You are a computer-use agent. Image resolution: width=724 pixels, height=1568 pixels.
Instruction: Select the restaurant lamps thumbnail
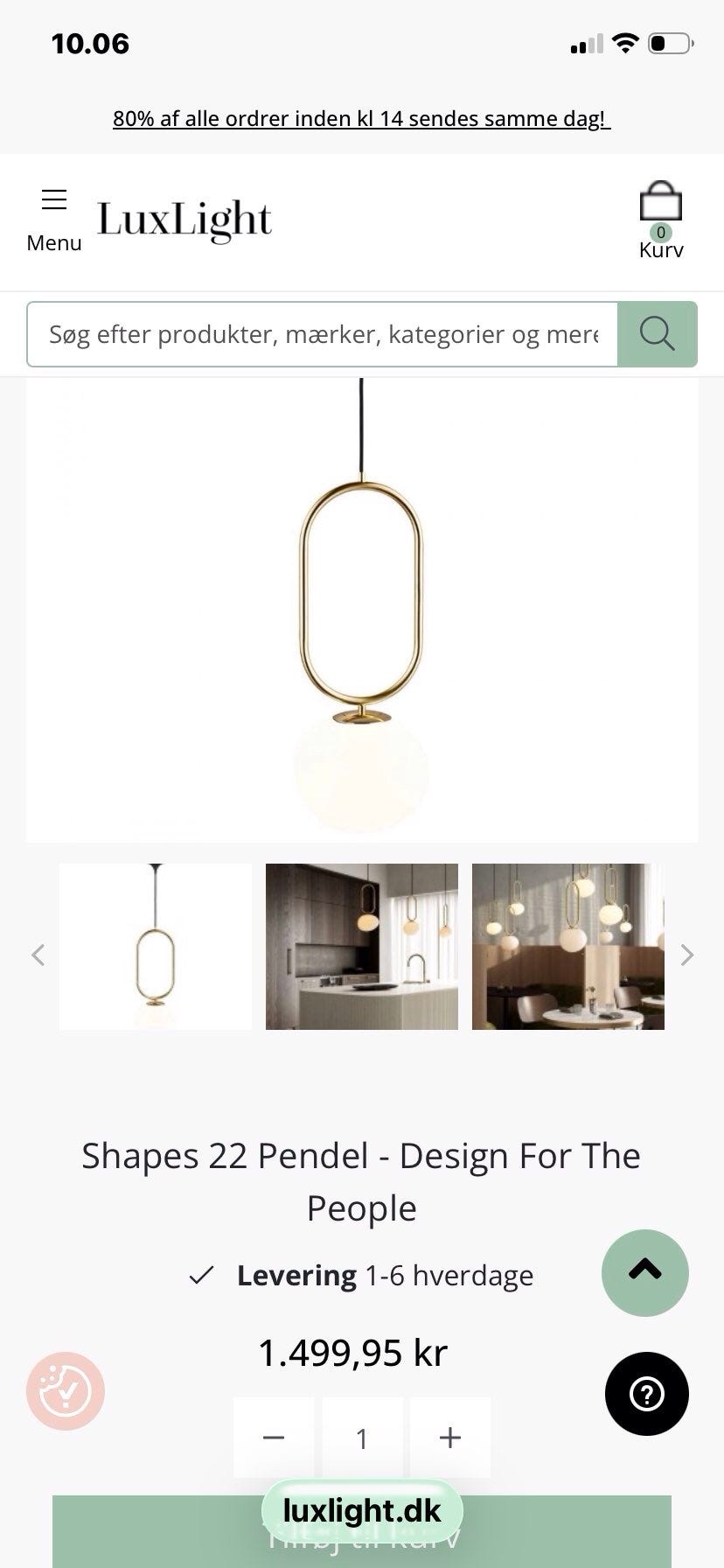point(567,947)
